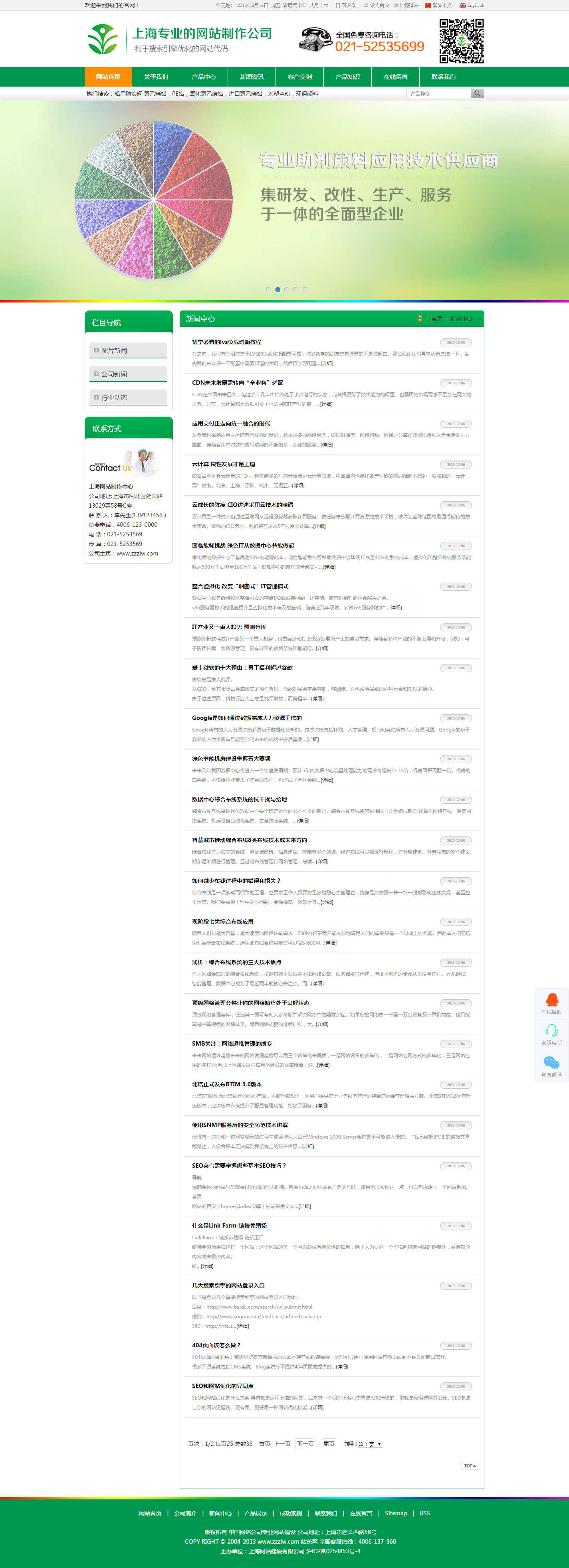Viewport: 569px width, 1568px height.
Task: Tap the 产品搜索 search field
Action: click(x=439, y=94)
